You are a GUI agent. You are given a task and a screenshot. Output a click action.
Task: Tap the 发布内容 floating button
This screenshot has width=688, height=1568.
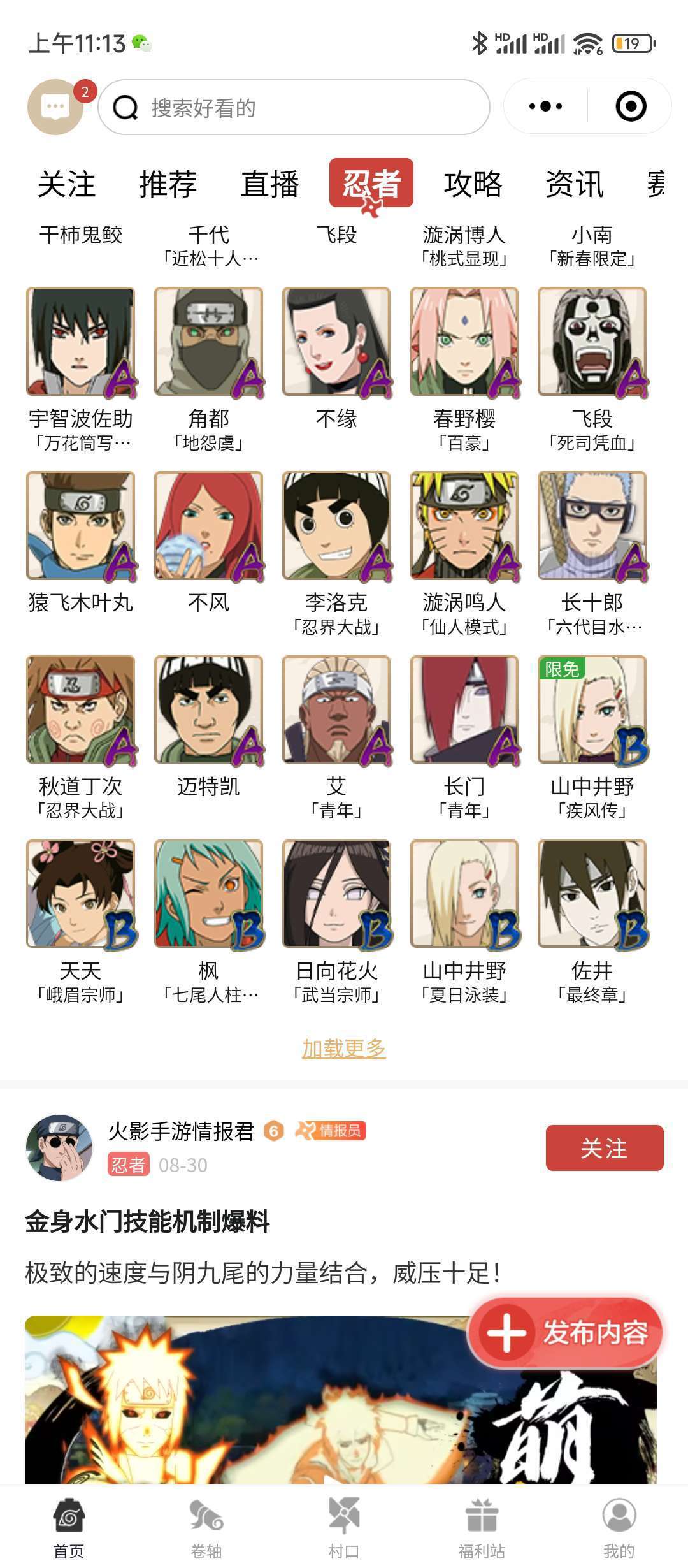click(x=566, y=1333)
